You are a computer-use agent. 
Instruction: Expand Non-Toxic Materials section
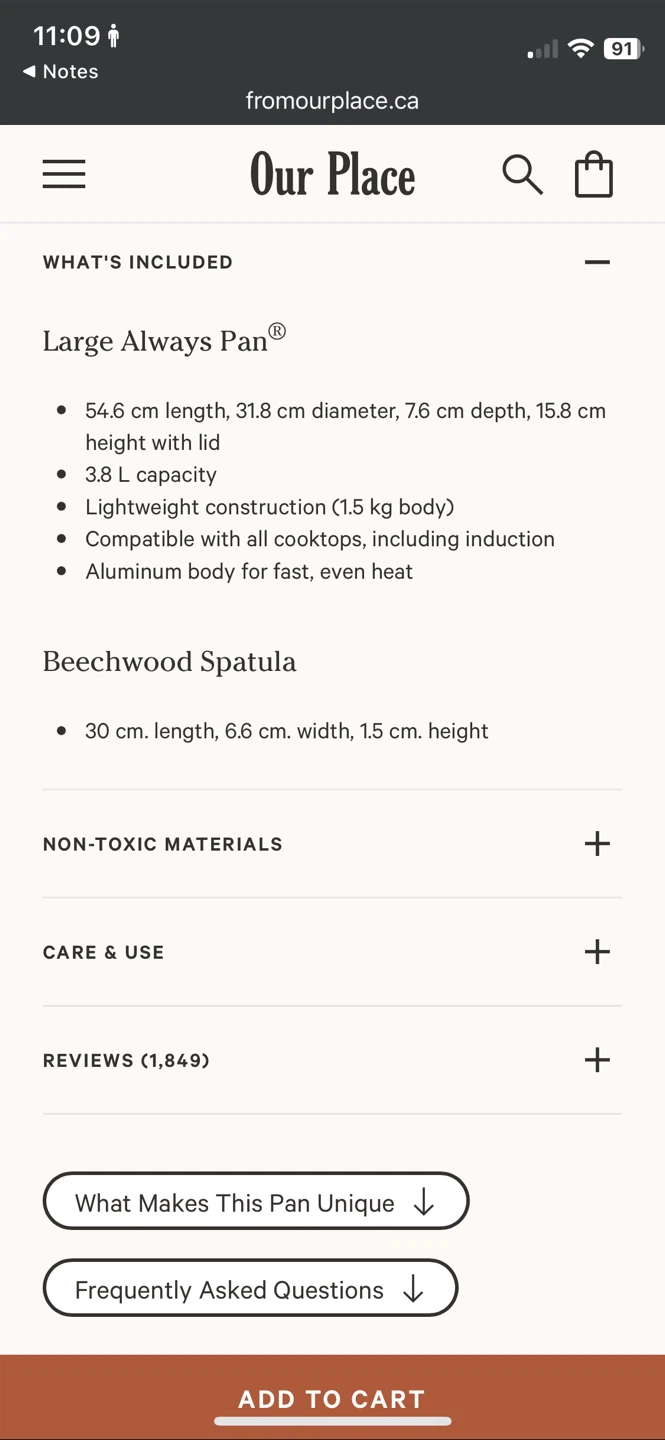[x=332, y=844]
